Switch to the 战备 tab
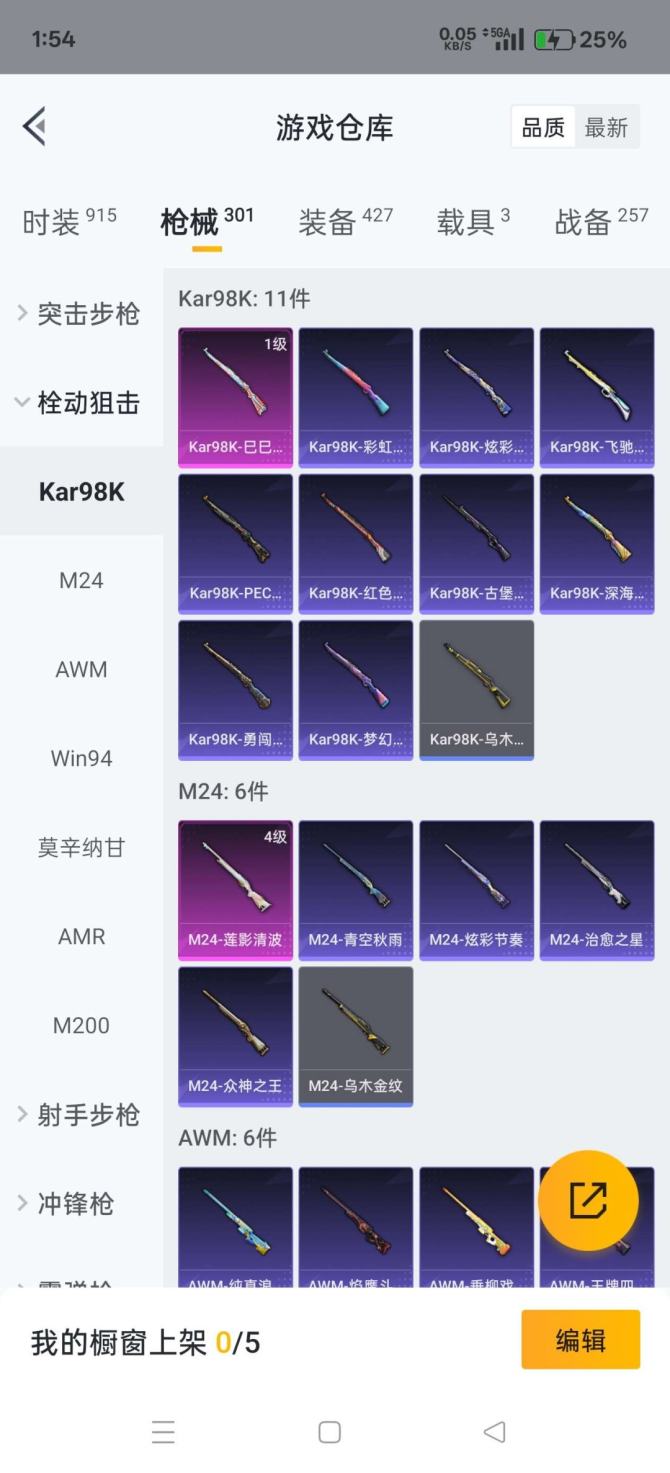The image size is (670, 1473). click(x=600, y=221)
